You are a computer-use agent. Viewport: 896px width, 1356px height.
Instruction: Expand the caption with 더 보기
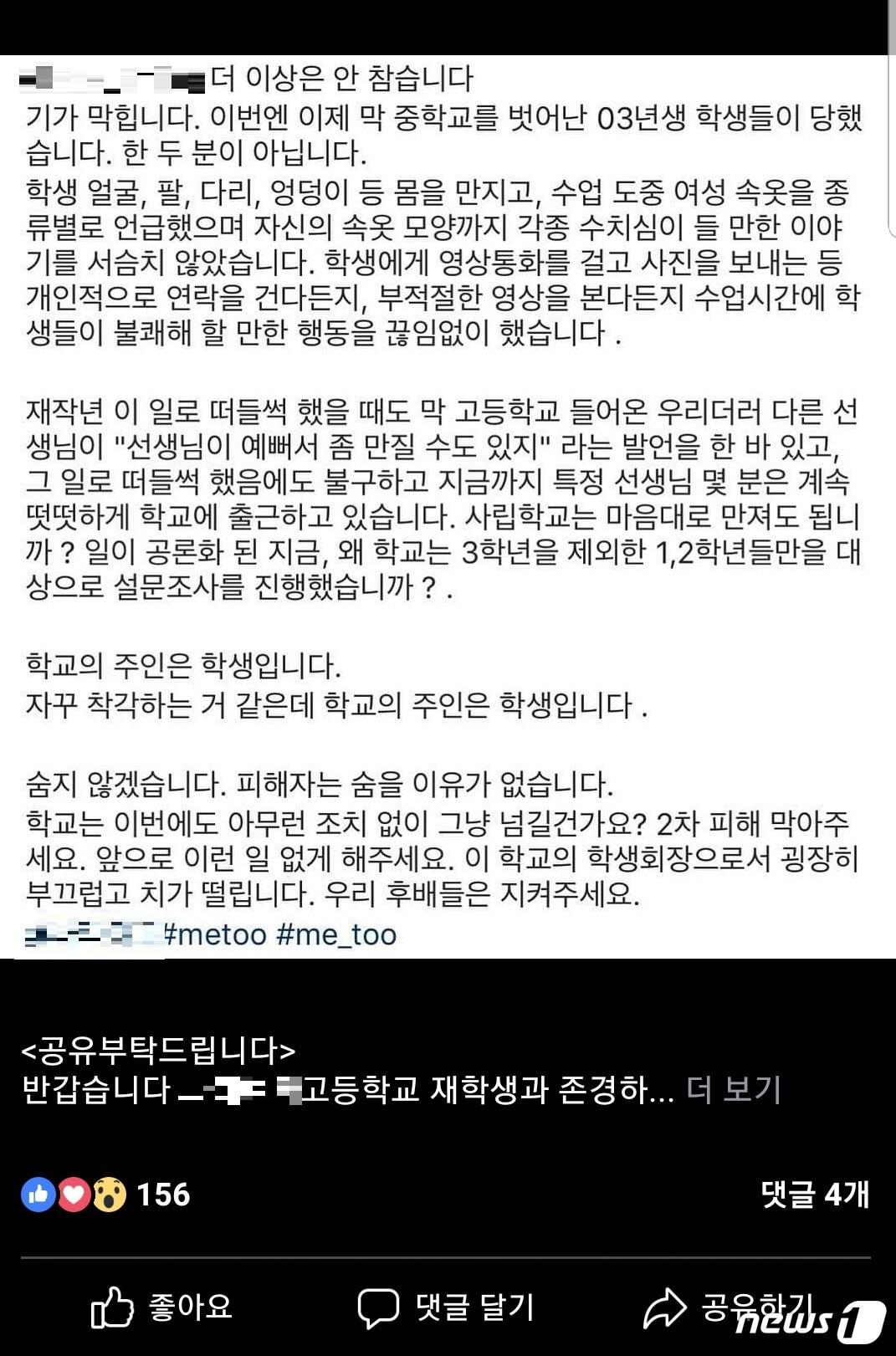pos(734,1089)
